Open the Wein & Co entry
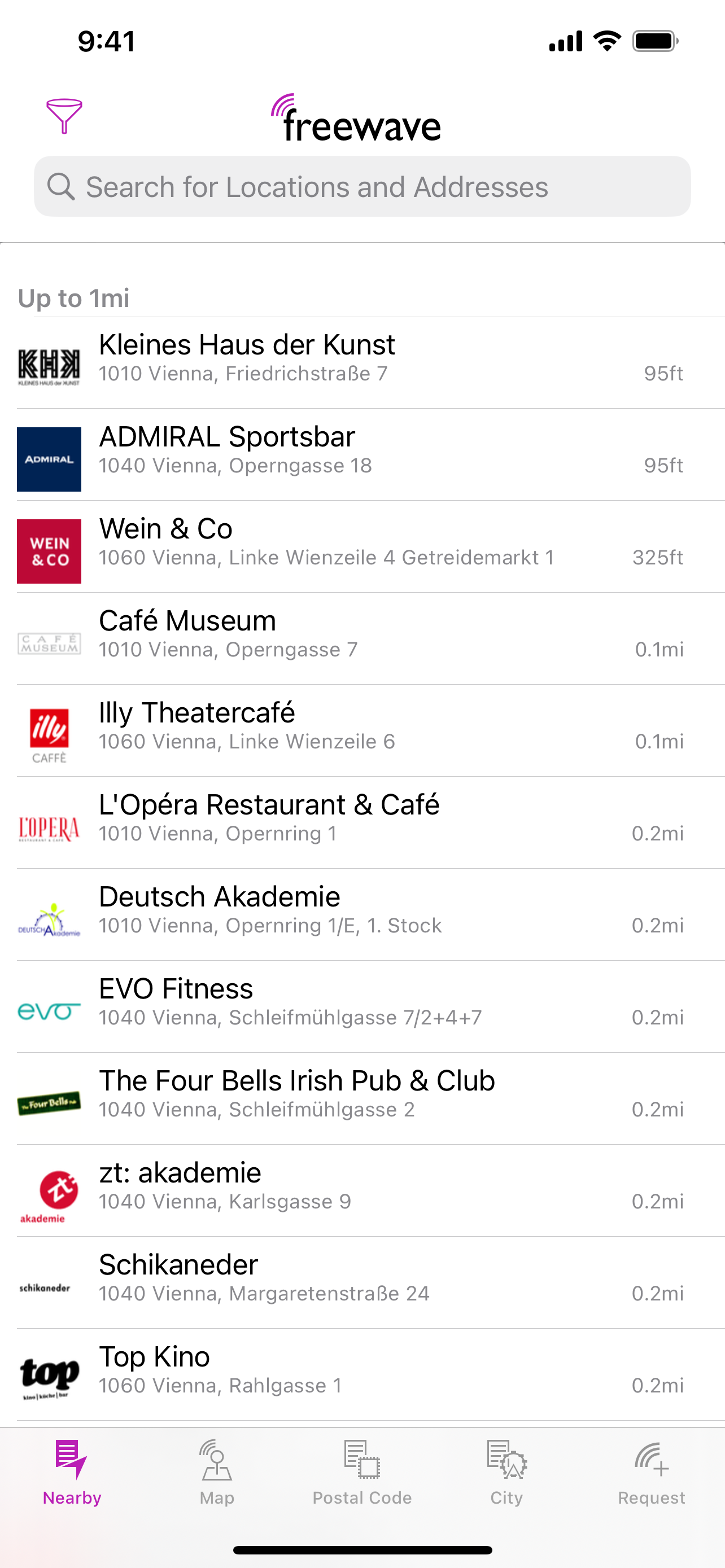The image size is (725, 1568). pyautogui.click(x=362, y=546)
